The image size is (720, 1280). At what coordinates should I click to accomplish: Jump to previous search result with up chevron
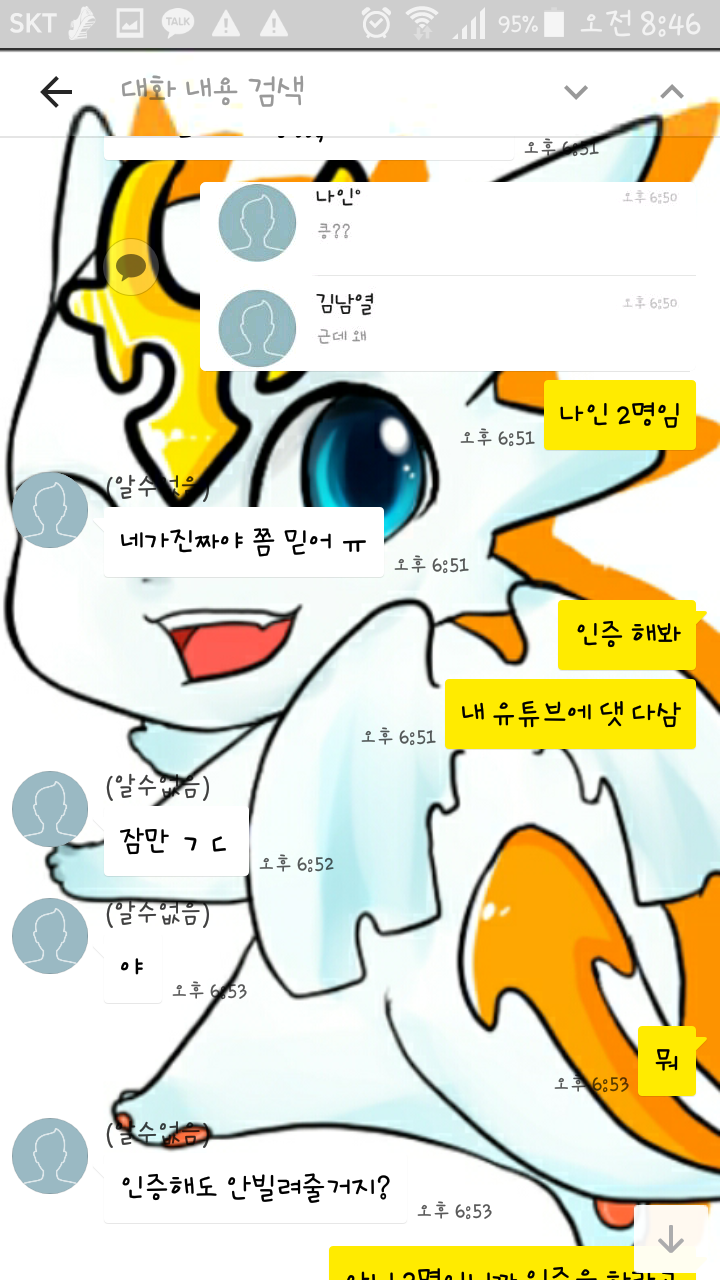click(672, 92)
